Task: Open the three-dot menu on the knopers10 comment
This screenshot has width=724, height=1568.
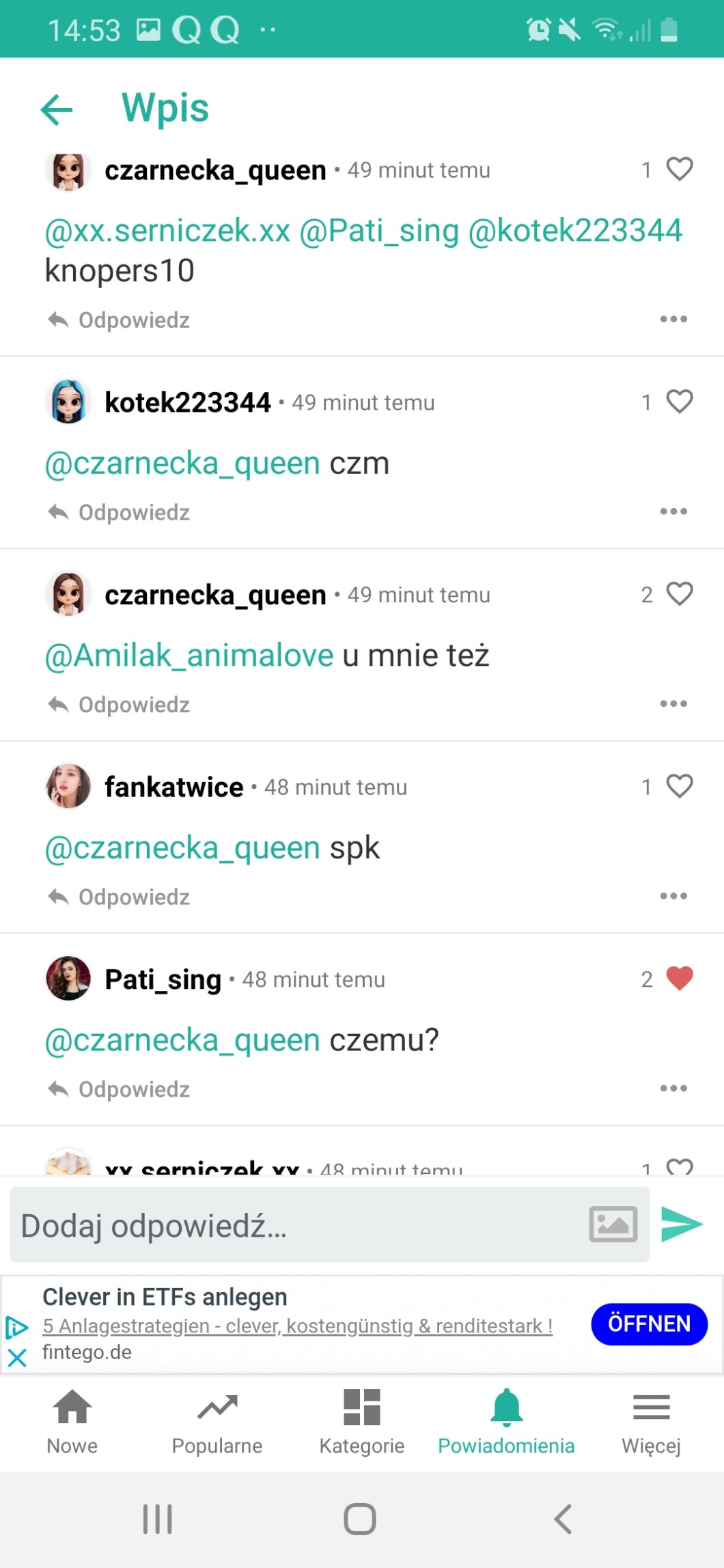Action: pos(673,319)
